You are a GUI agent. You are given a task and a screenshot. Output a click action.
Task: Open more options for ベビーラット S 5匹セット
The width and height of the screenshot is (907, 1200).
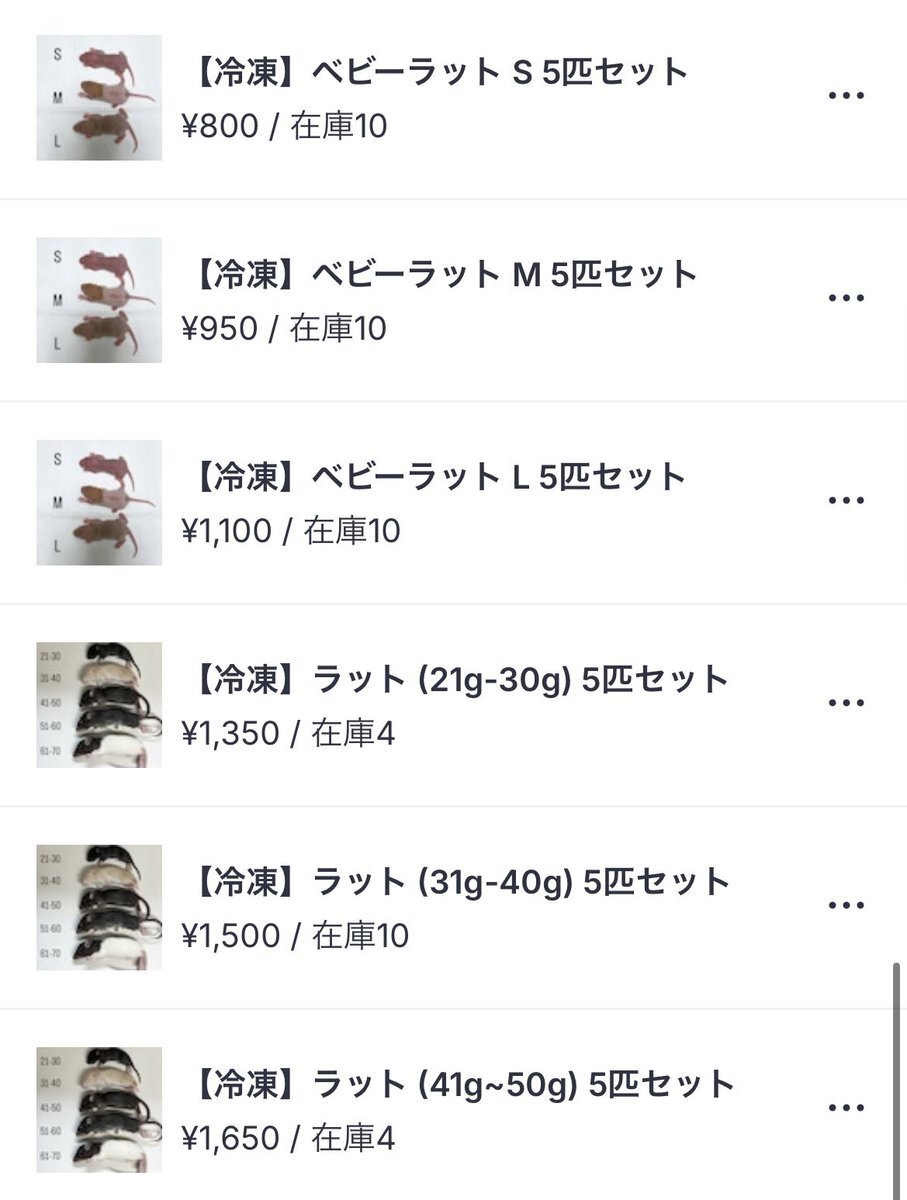[846, 96]
